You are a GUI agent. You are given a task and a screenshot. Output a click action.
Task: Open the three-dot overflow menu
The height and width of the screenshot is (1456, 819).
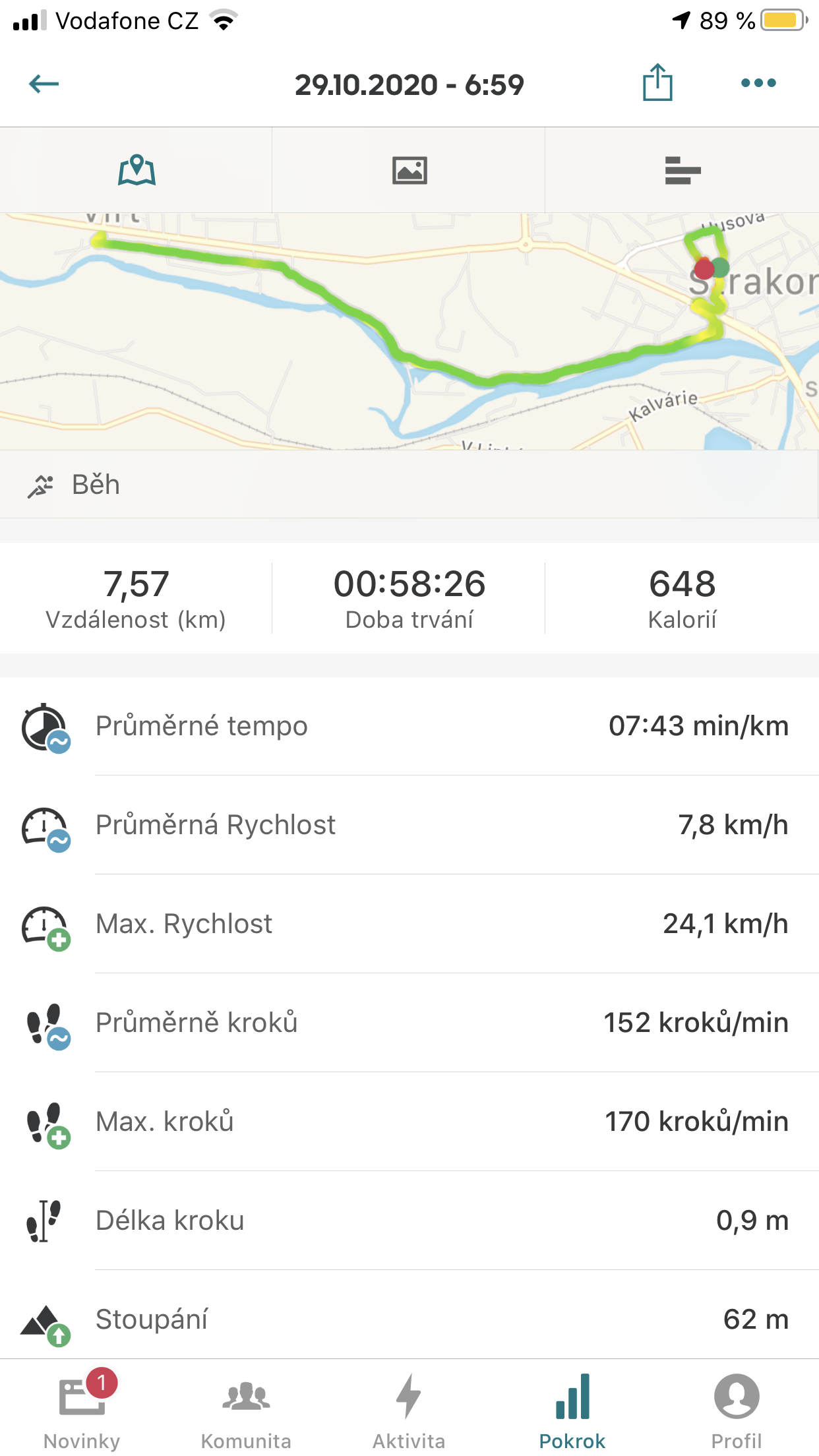758,83
